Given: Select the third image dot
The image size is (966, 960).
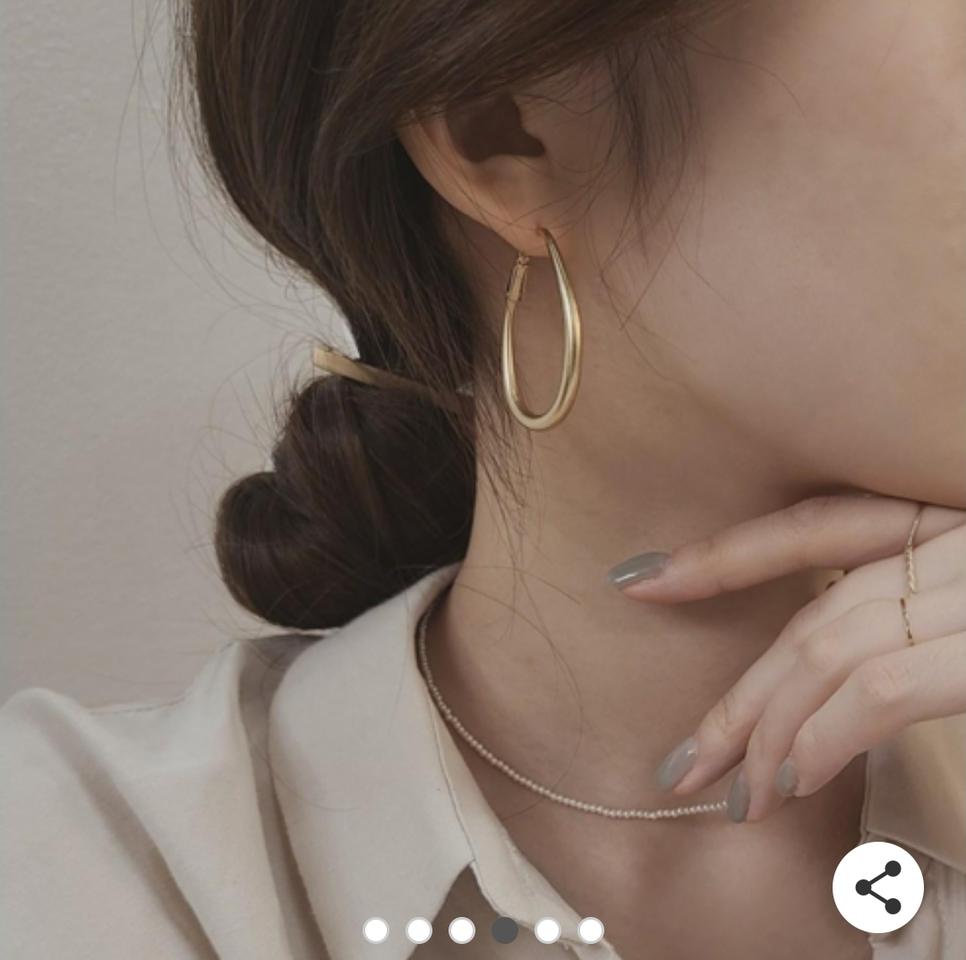Looking at the screenshot, I should pos(462,930).
